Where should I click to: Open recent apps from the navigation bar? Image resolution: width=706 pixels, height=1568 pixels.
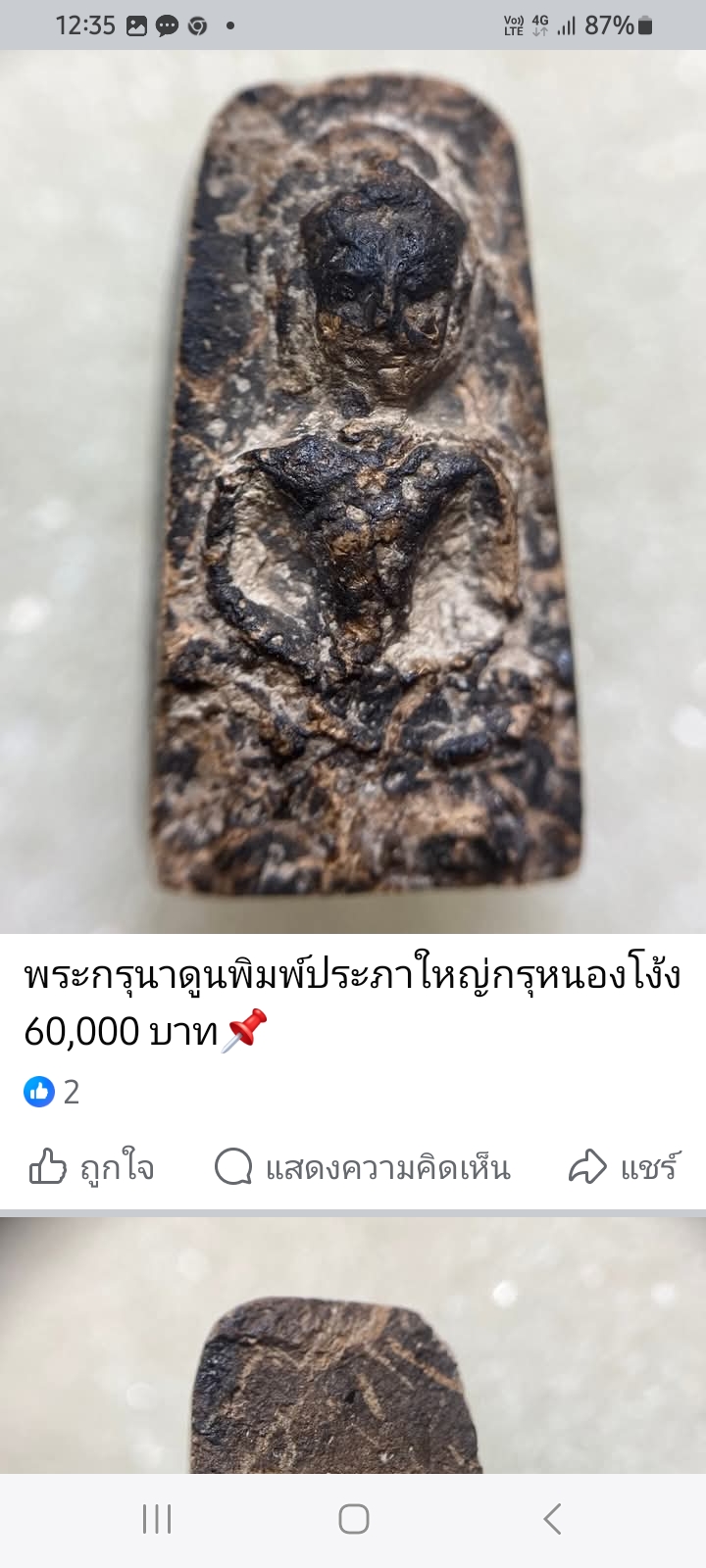click(x=157, y=1519)
